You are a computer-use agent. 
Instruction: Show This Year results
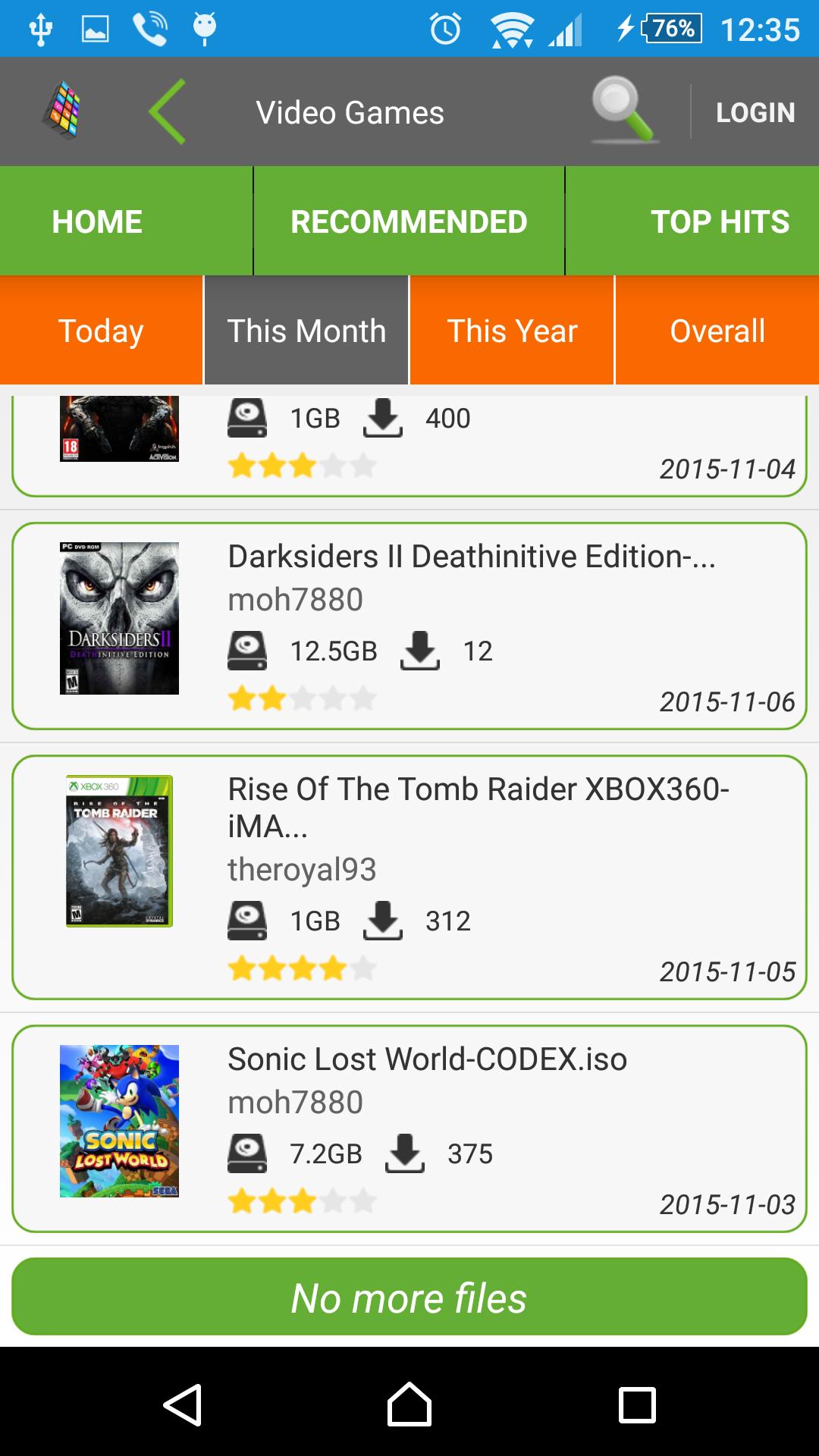[512, 331]
